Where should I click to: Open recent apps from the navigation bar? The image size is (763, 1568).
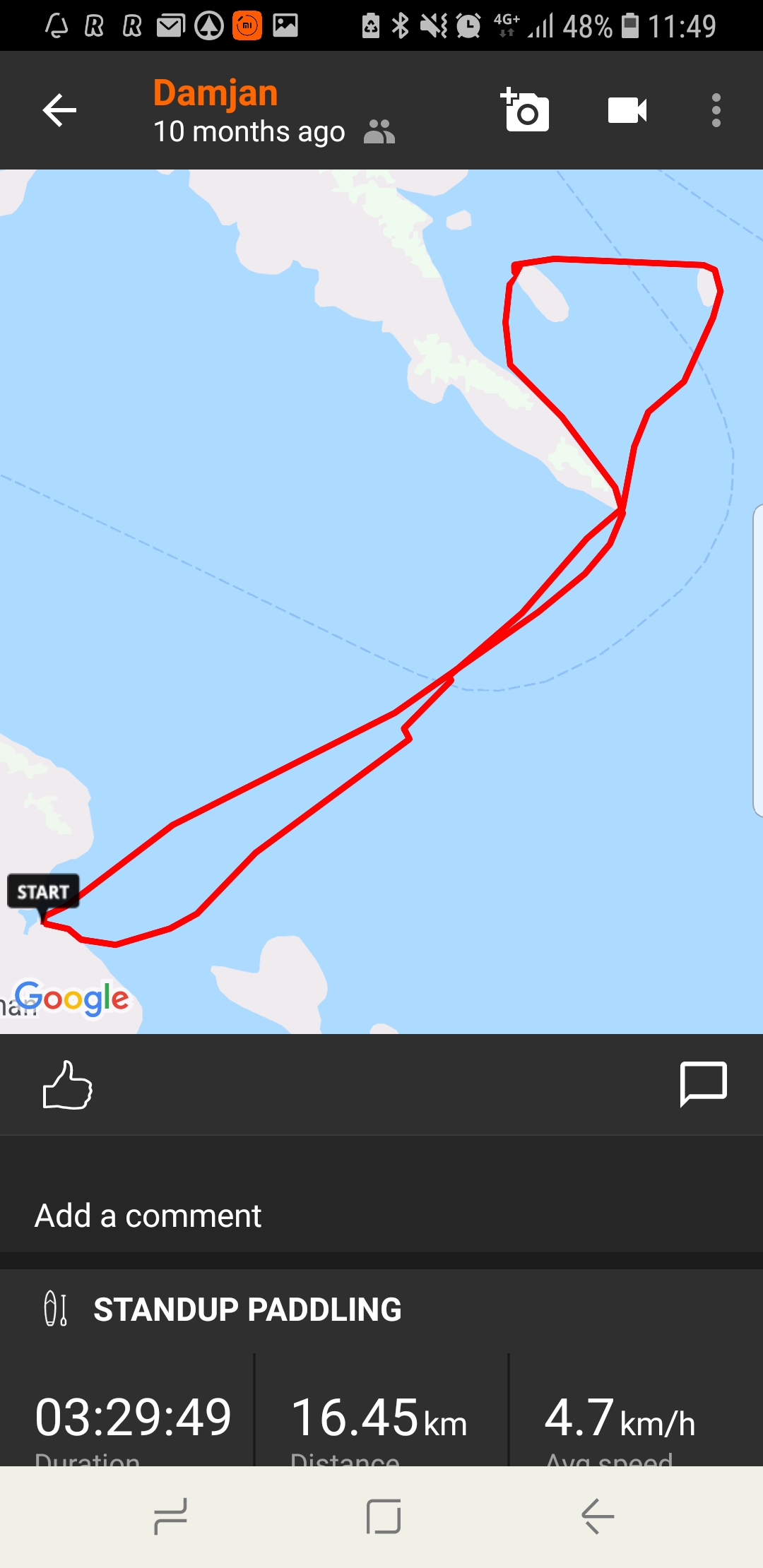click(170, 1516)
